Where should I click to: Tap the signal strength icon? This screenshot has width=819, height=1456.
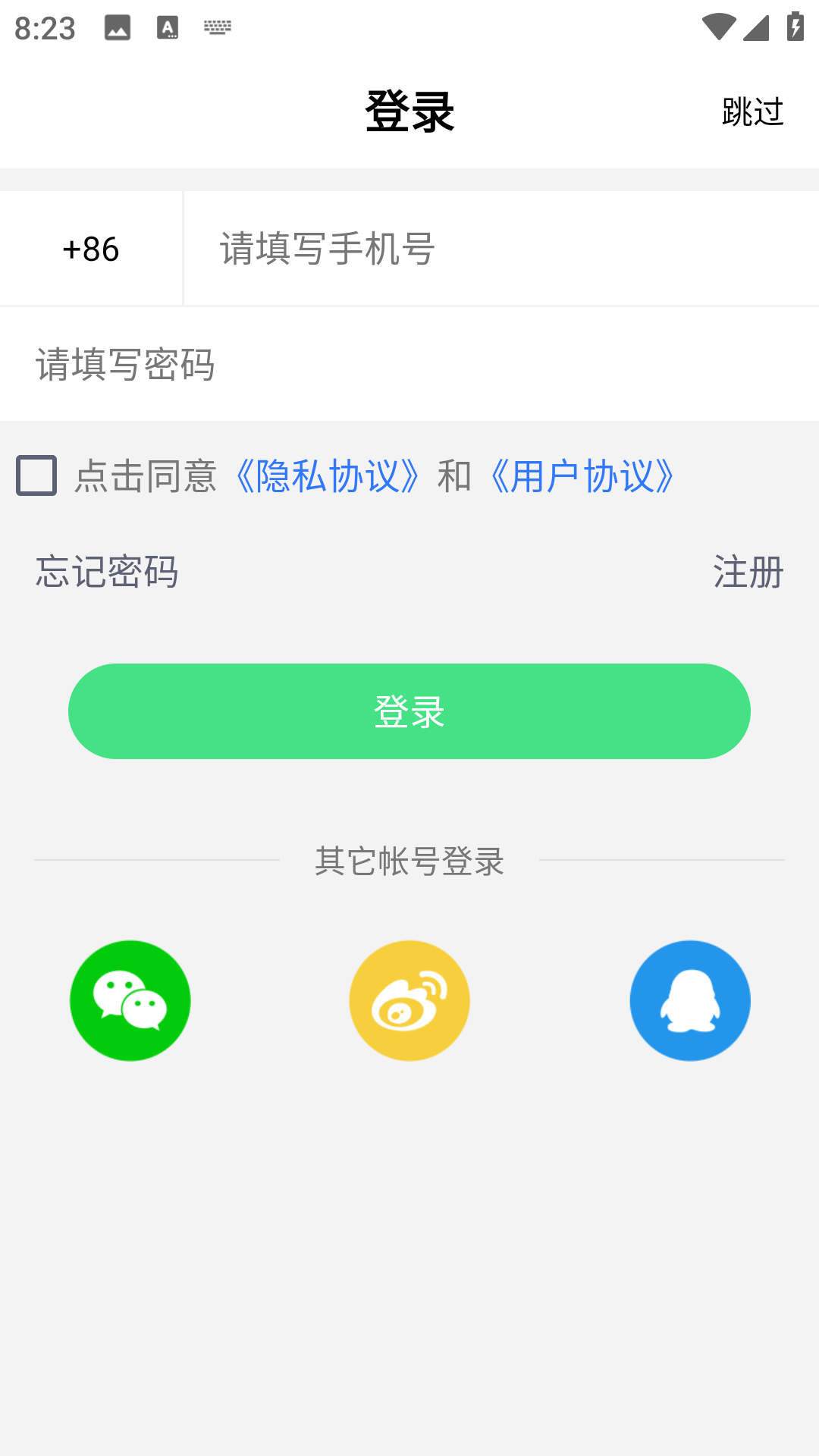click(x=756, y=26)
